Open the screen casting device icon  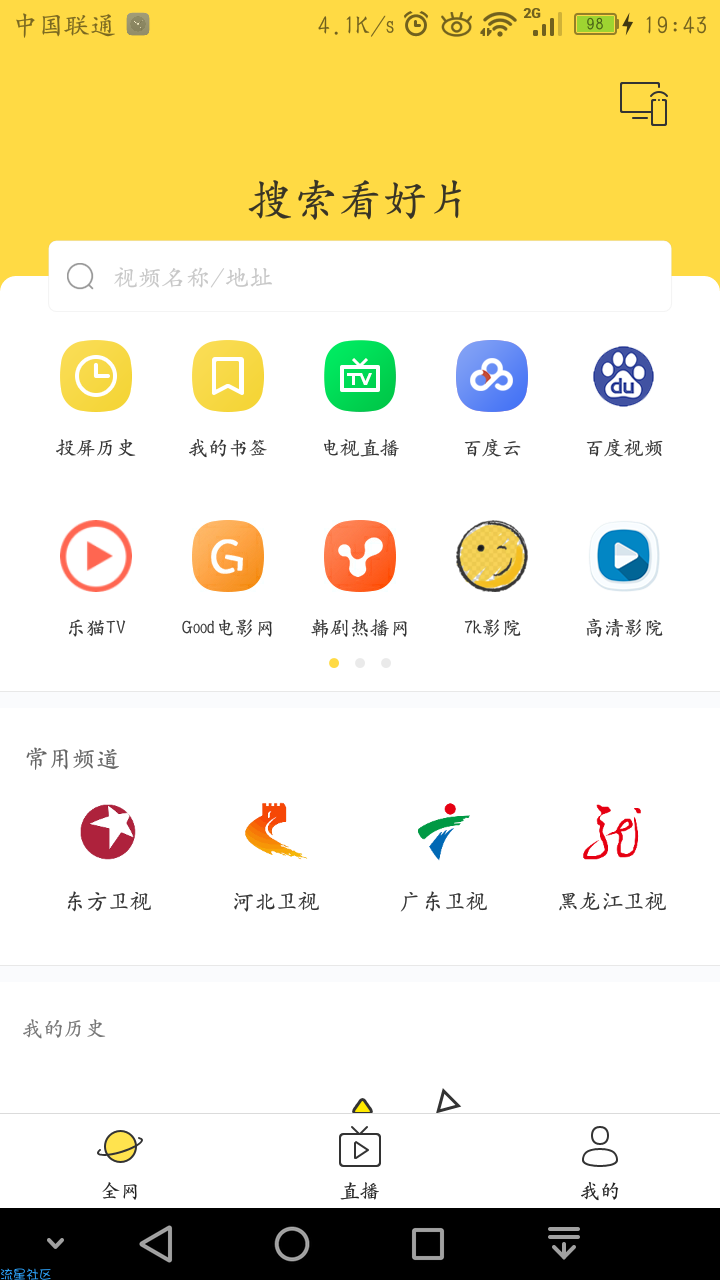pyautogui.click(x=644, y=104)
